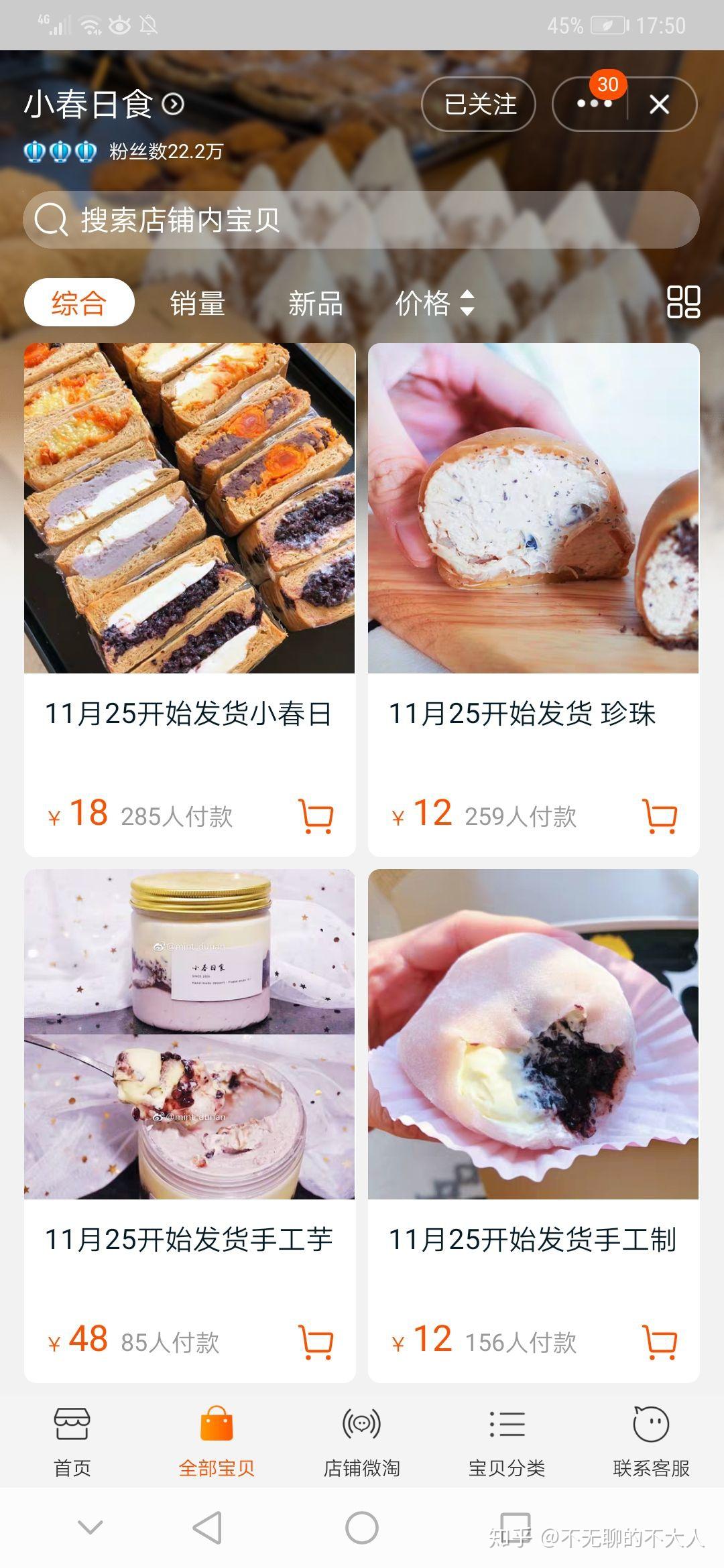
Task: Switch to the 新品 tab
Action: (x=315, y=303)
